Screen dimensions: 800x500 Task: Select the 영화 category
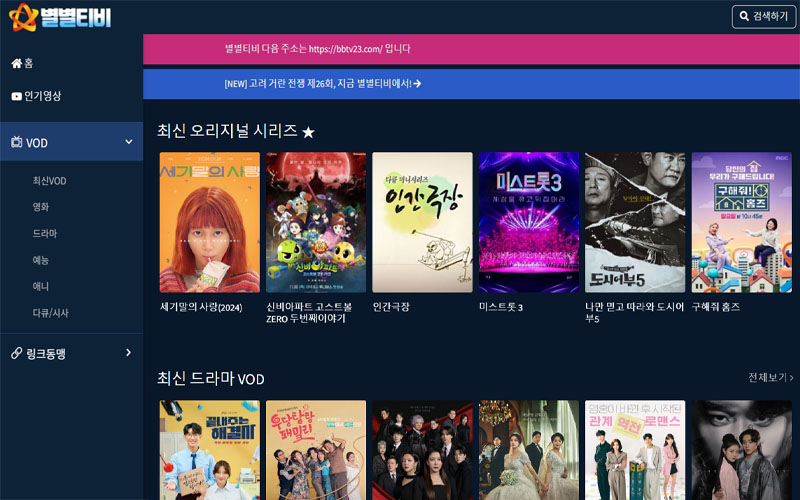[41, 207]
